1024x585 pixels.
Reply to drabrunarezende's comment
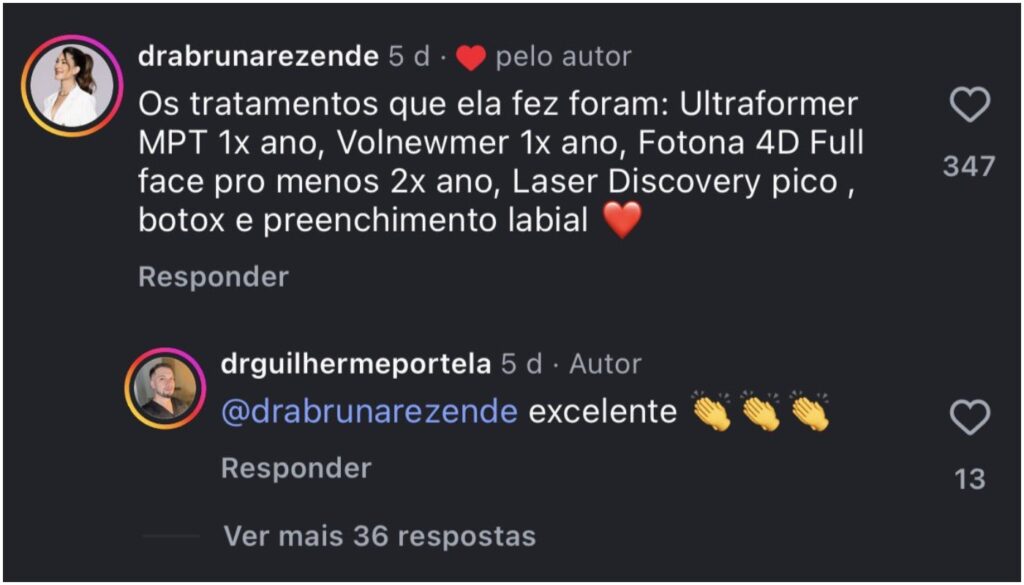click(213, 277)
